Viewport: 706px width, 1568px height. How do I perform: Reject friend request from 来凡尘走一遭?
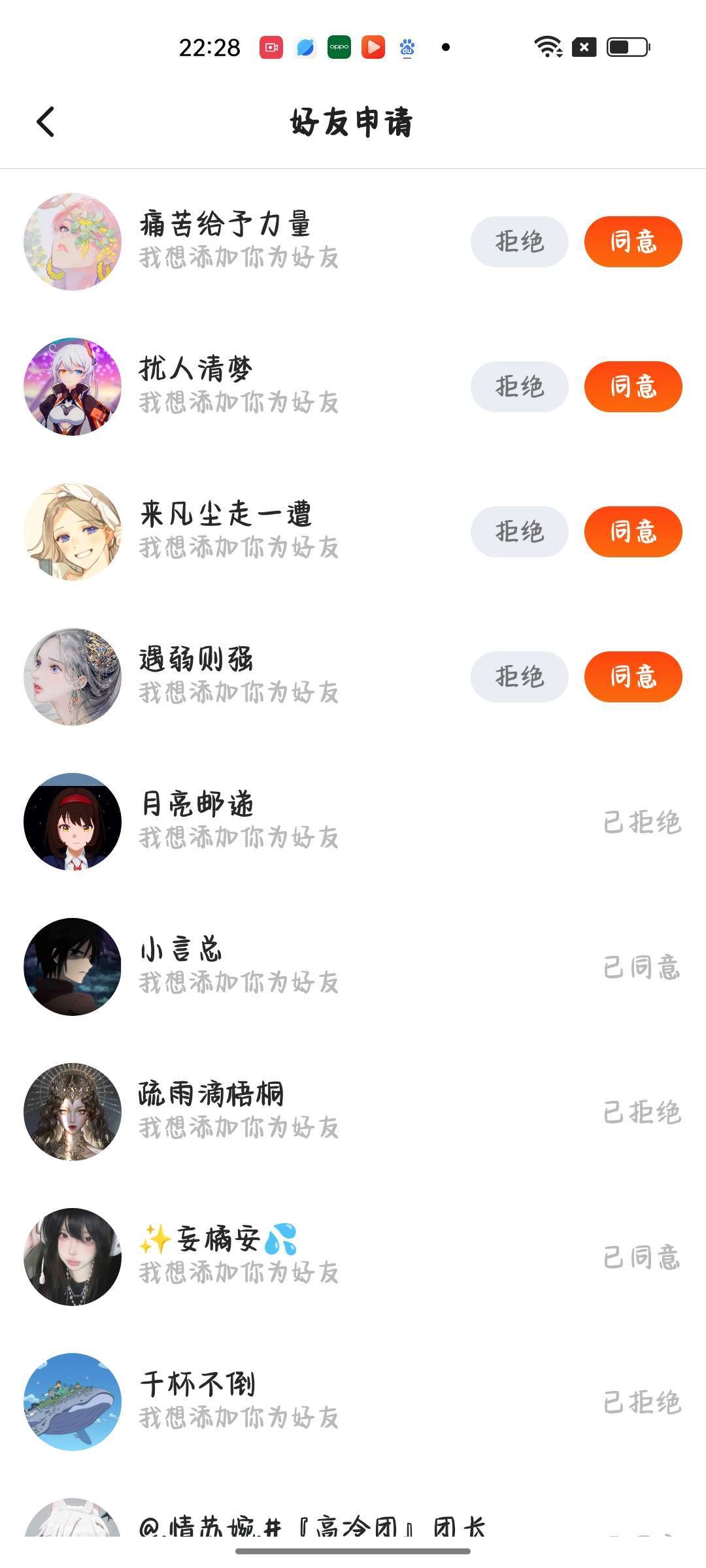pos(519,532)
